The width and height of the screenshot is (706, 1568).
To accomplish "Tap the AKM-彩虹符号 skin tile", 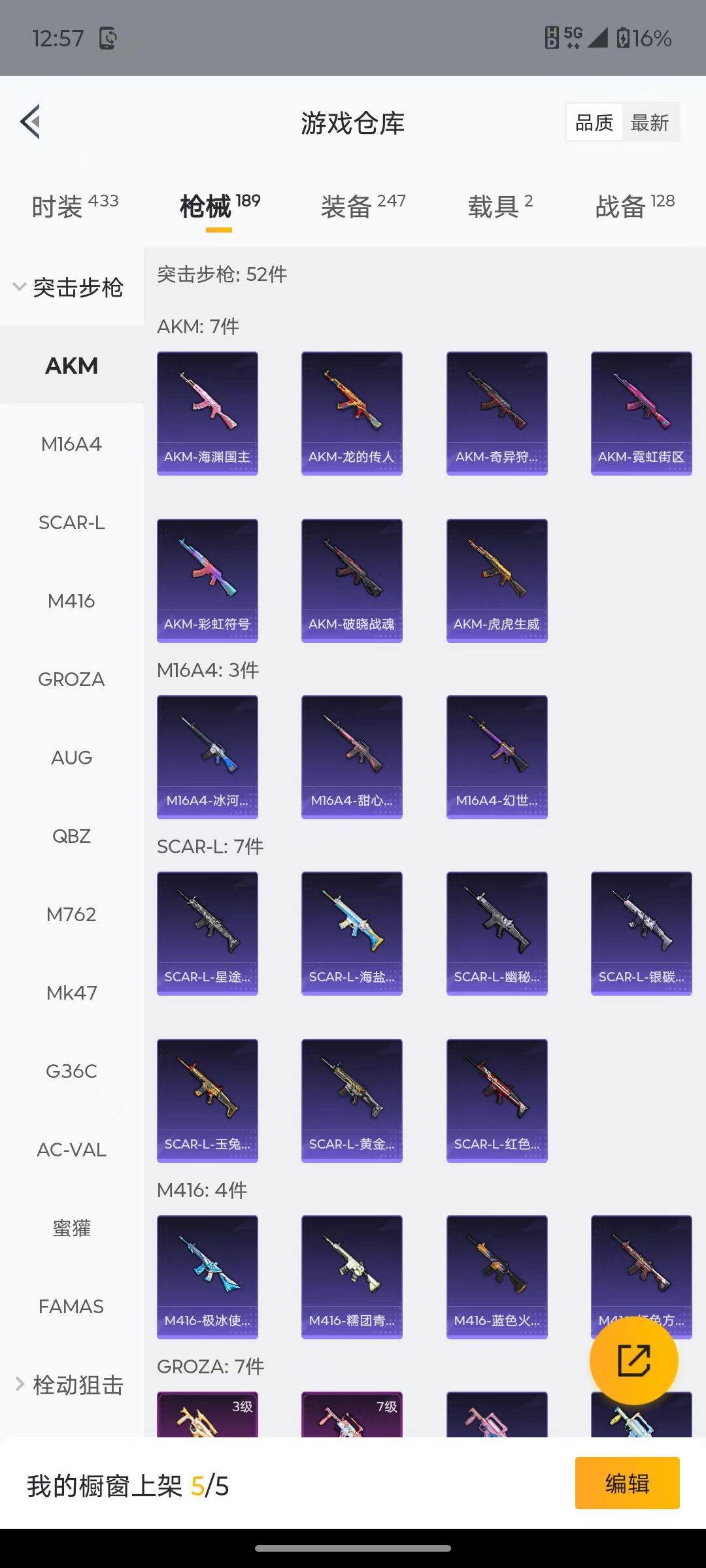I will [x=207, y=580].
